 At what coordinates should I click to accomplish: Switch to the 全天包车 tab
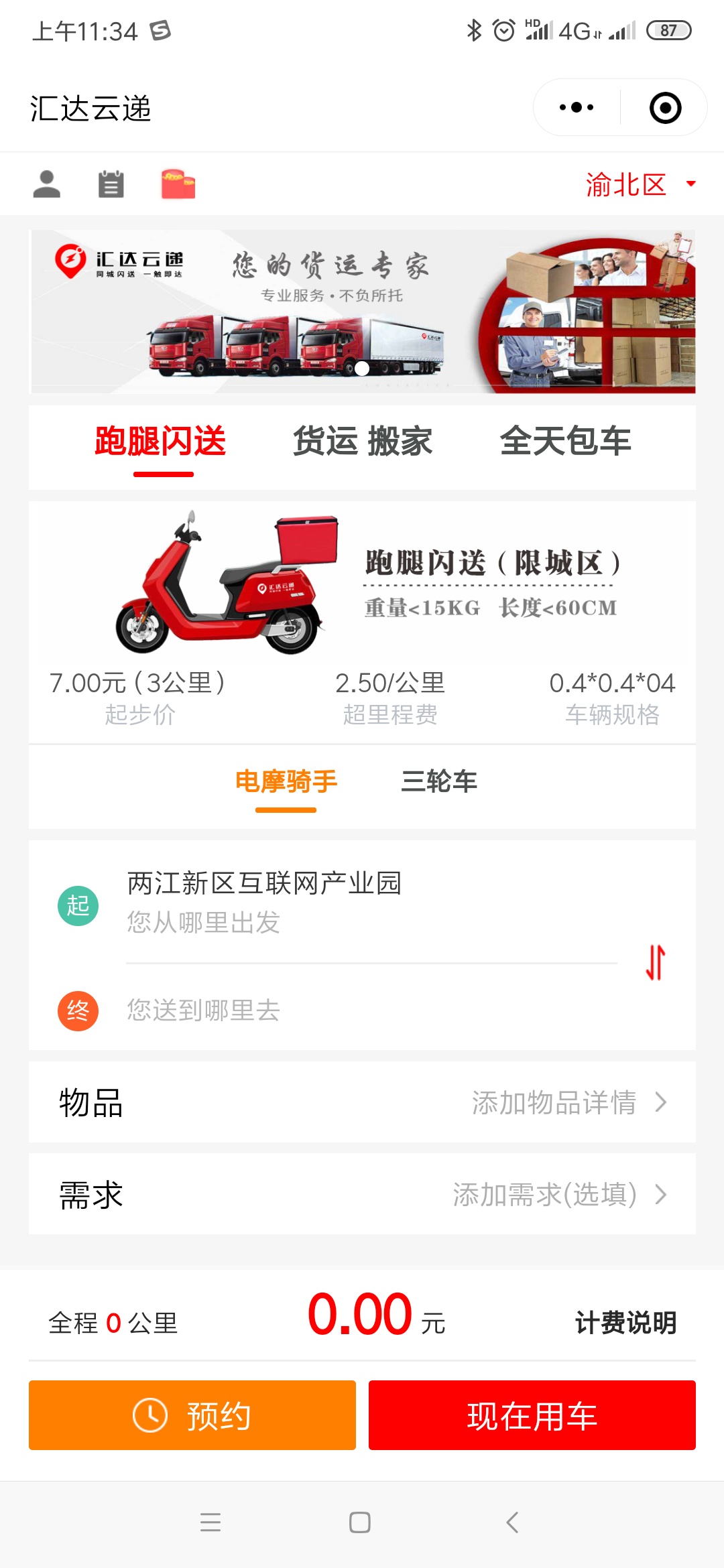click(x=565, y=442)
